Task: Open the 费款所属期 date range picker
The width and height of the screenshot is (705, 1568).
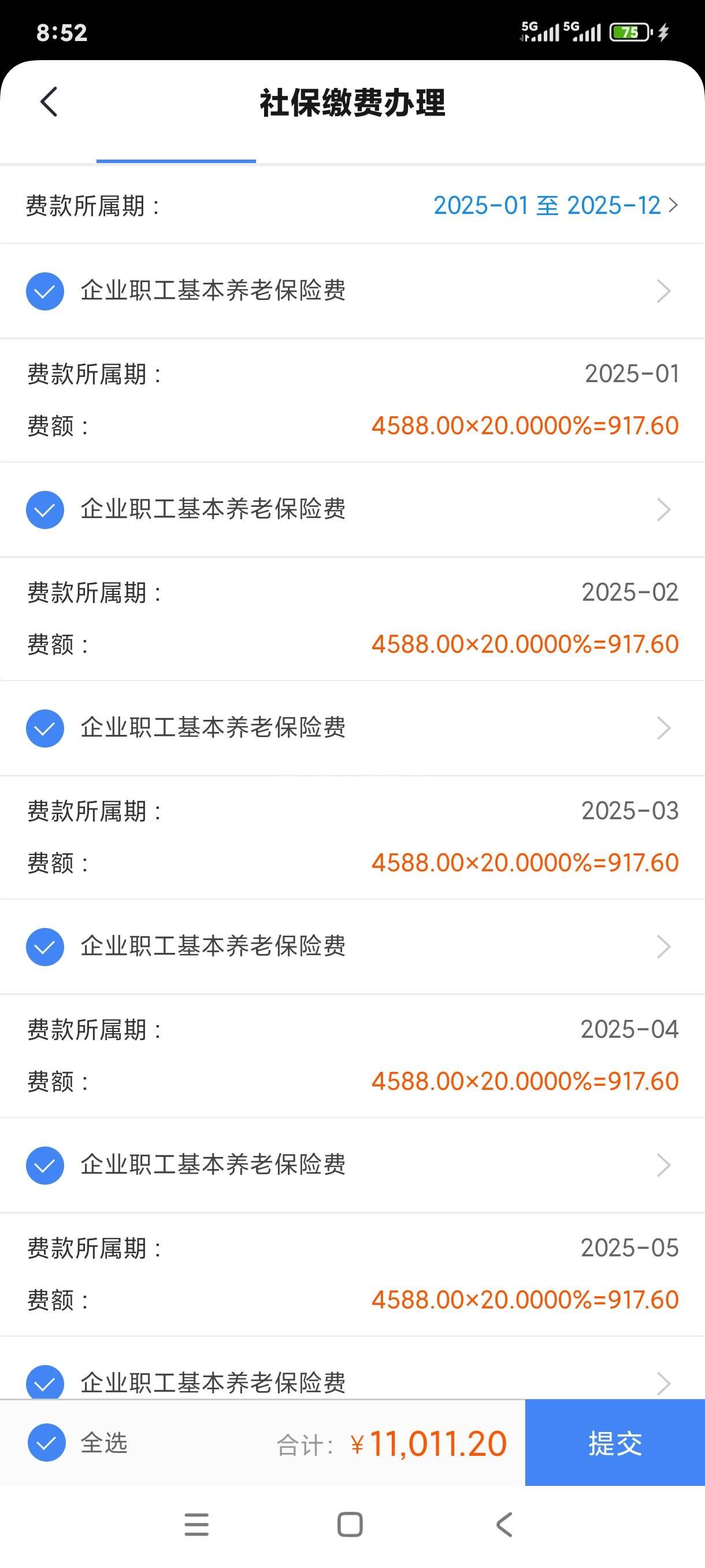Action: pos(555,206)
